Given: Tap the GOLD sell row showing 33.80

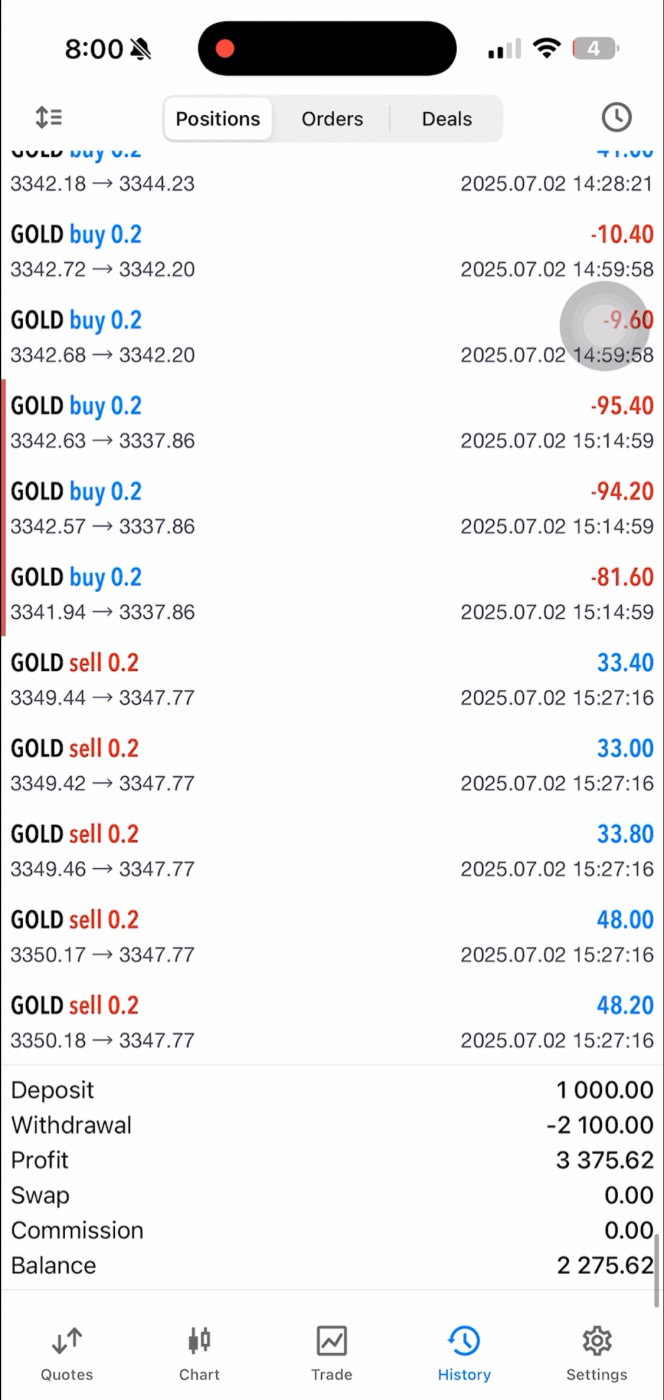Looking at the screenshot, I should click(x=332, y=851).
